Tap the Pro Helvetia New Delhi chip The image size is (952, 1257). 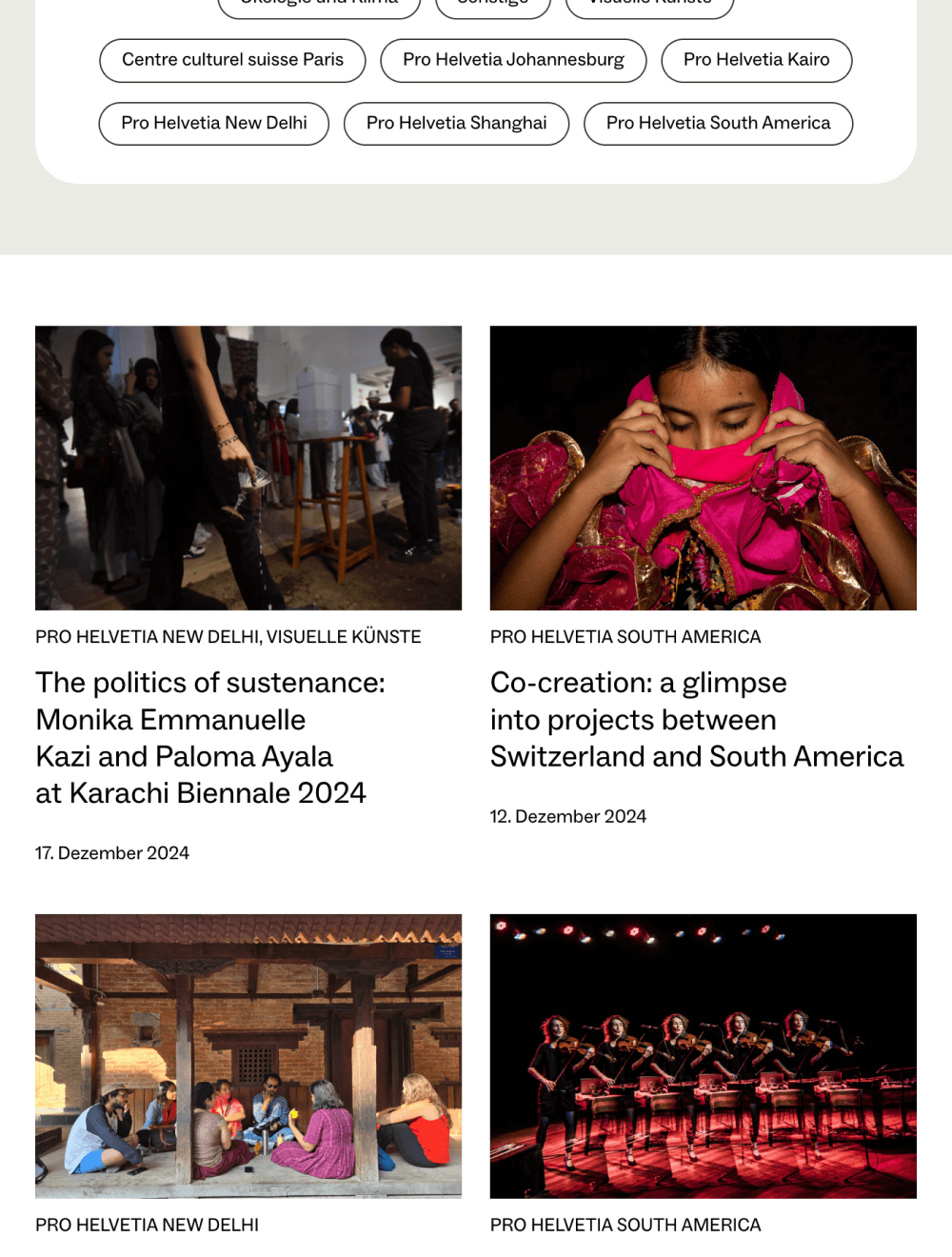coord(213,124)
